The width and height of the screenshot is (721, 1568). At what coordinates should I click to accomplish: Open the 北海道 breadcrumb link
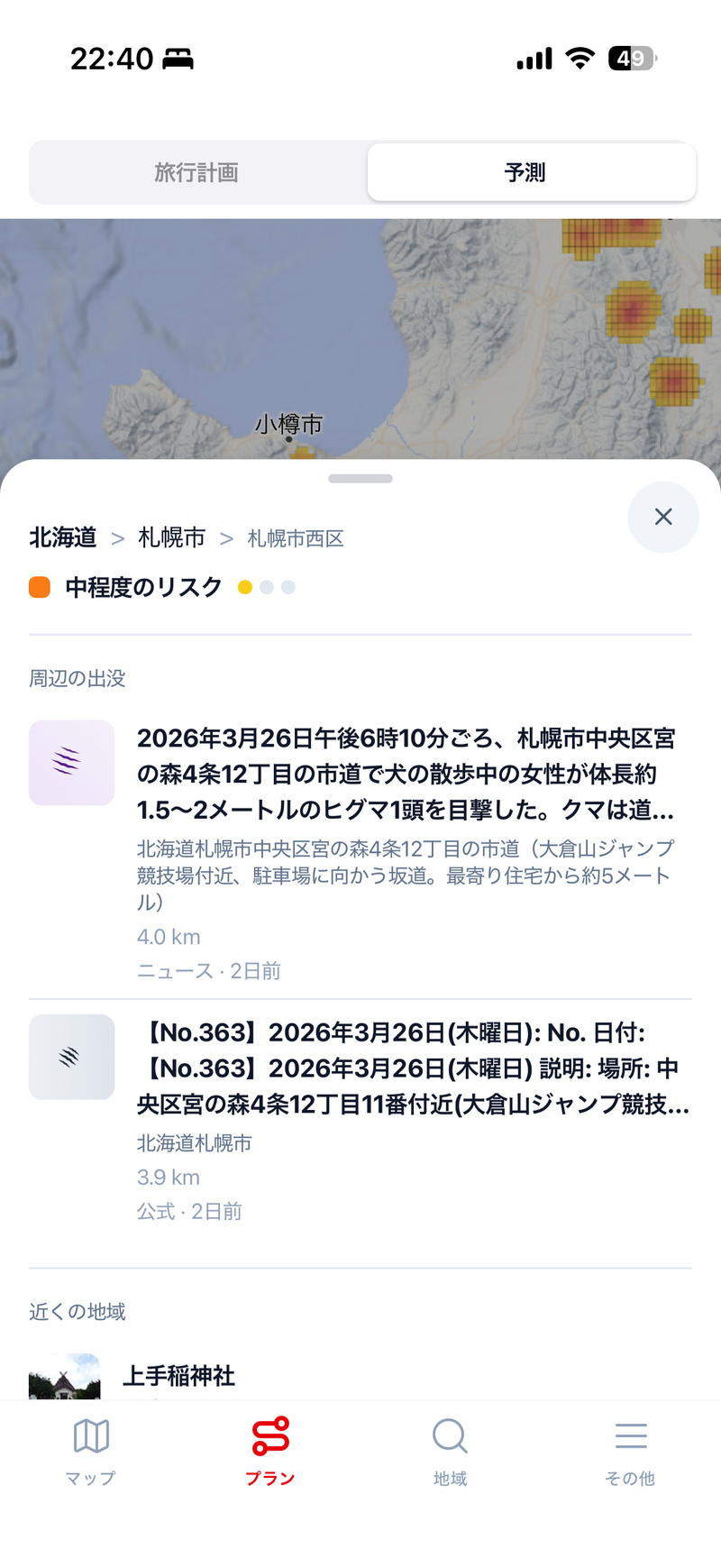click(61, 537)
